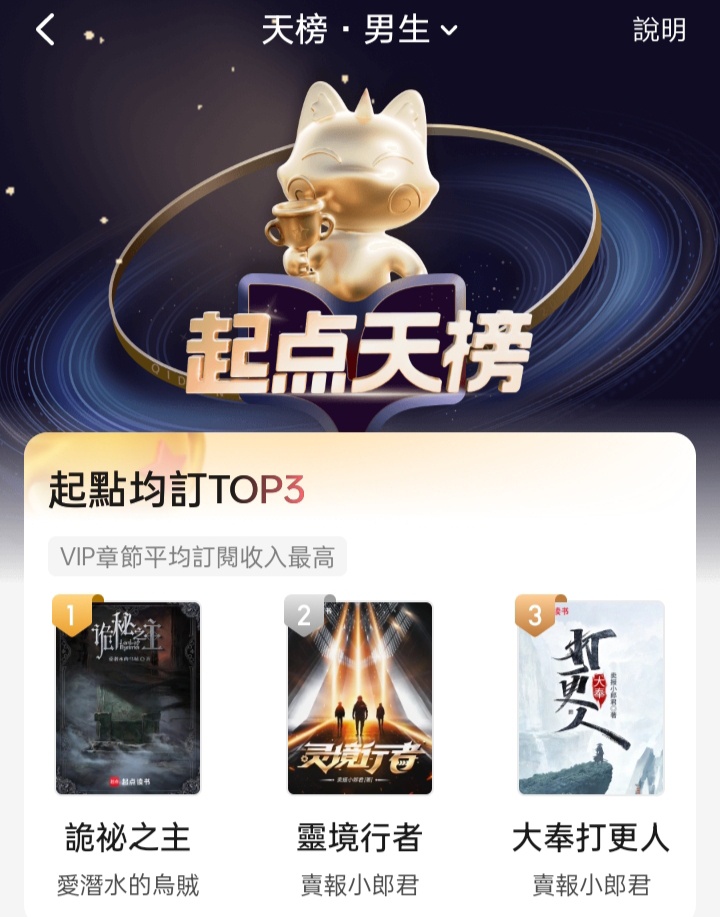
Task: Open the book 靈境行者
Action: point(360,698)
